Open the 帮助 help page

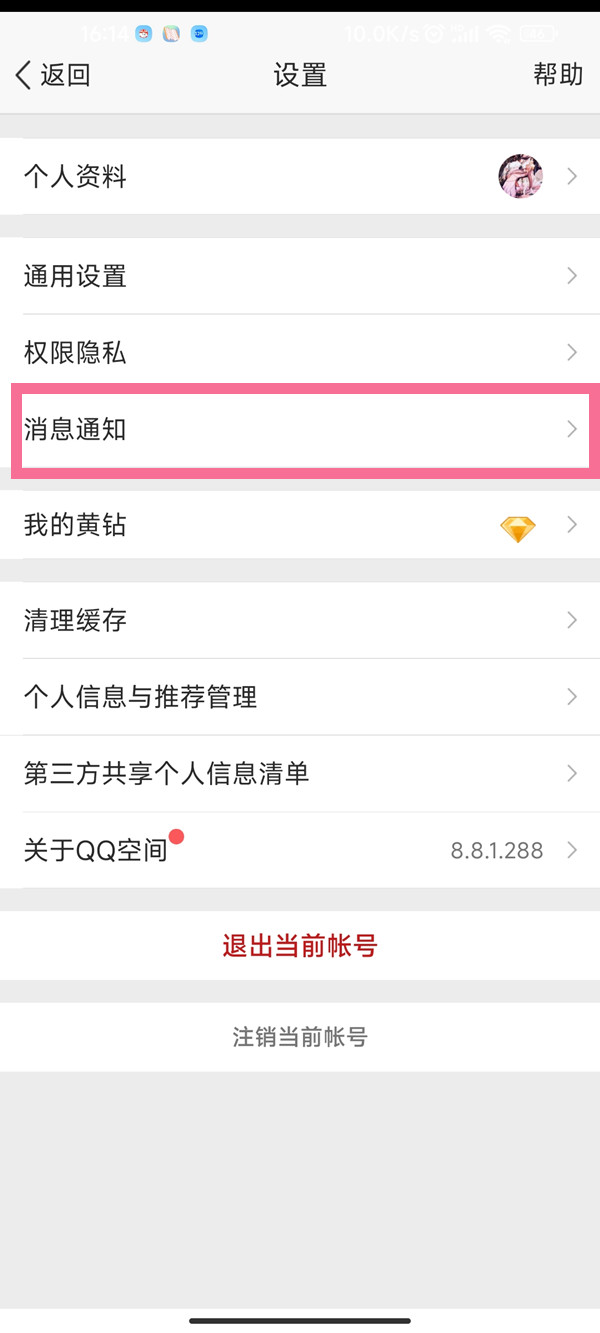pyautogui.click(x=557, y=75)
